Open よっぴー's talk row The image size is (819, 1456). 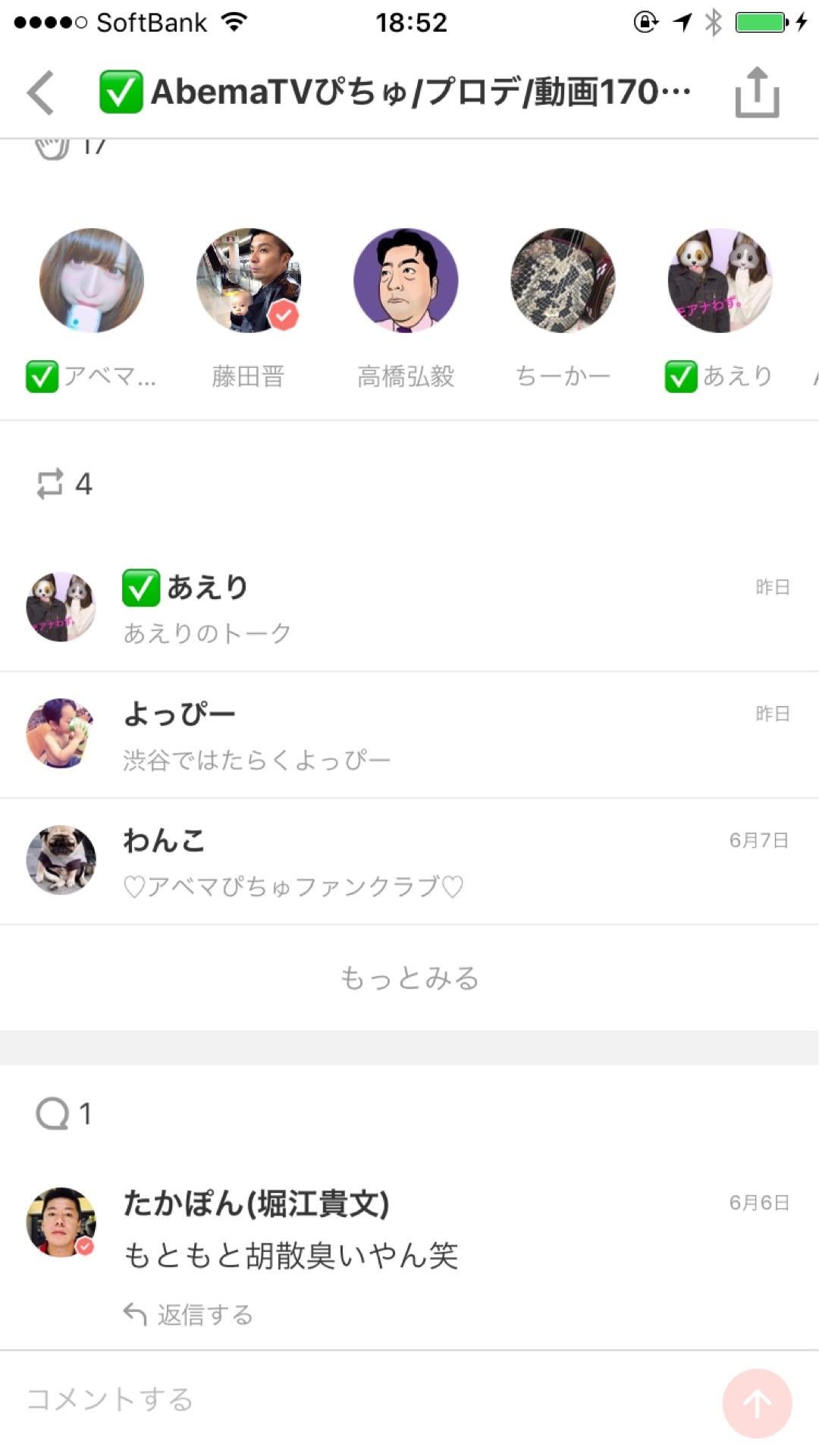pos(409,734)
